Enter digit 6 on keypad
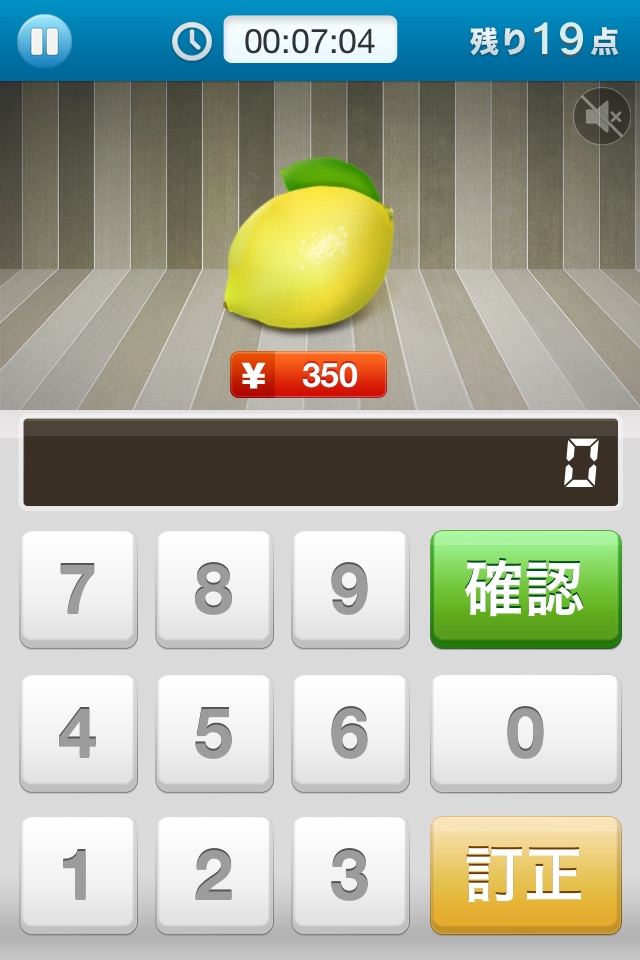640x960 pixels. (x=350, y=733)
